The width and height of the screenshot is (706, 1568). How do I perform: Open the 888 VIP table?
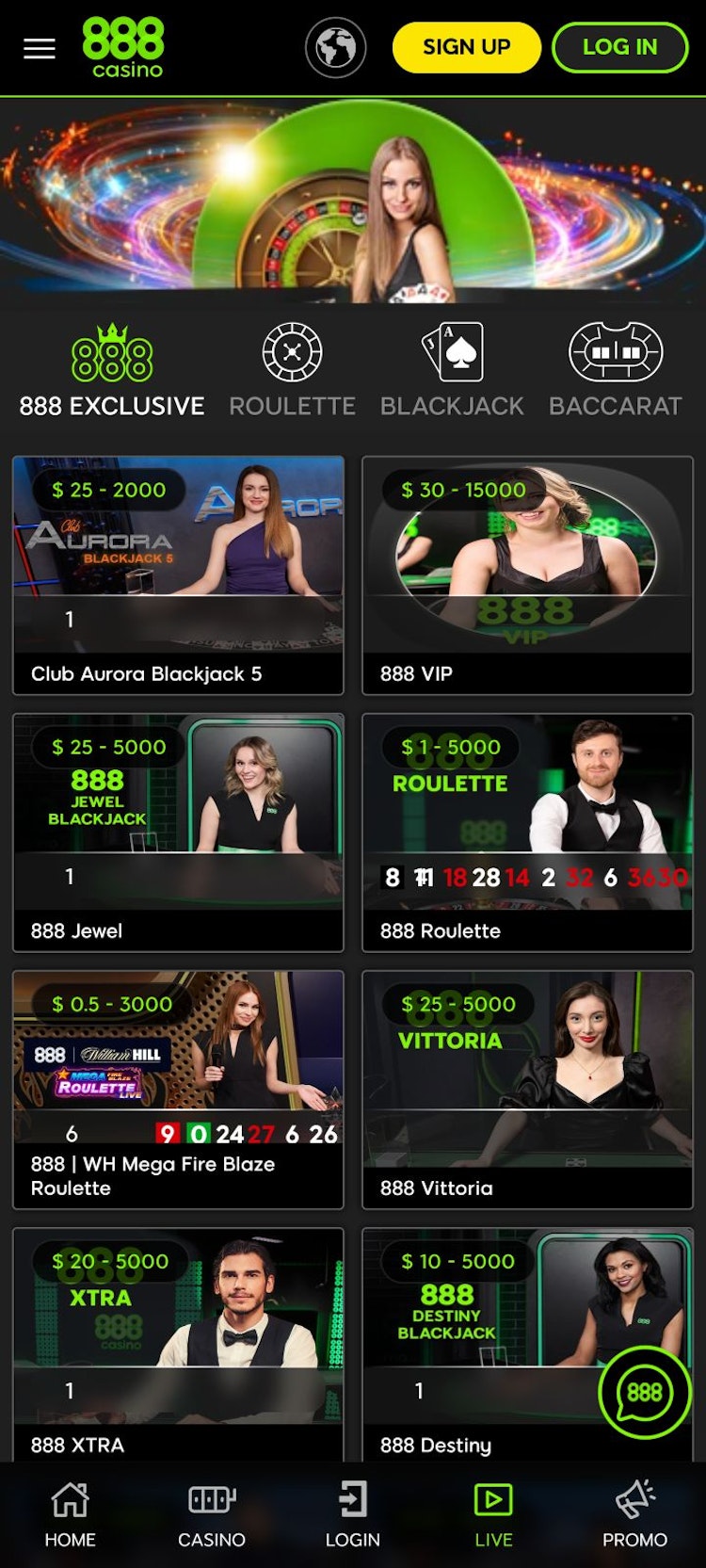[527, 575]
